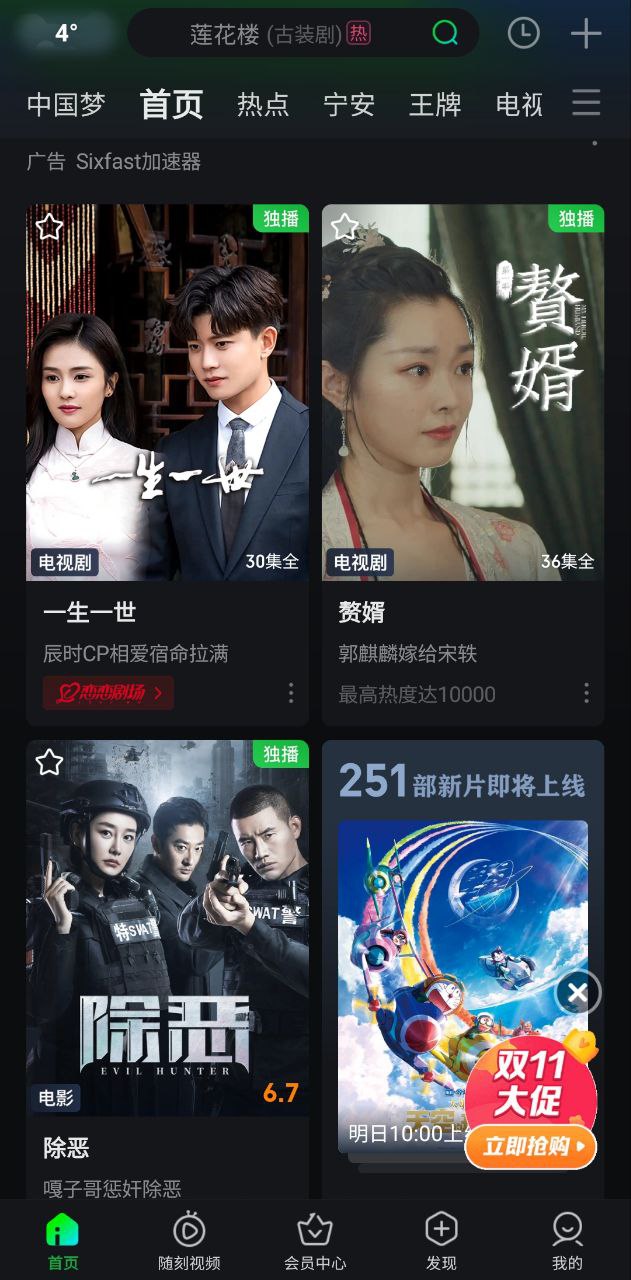Tap 立即抢购 on the promo

coord(530,1147)
